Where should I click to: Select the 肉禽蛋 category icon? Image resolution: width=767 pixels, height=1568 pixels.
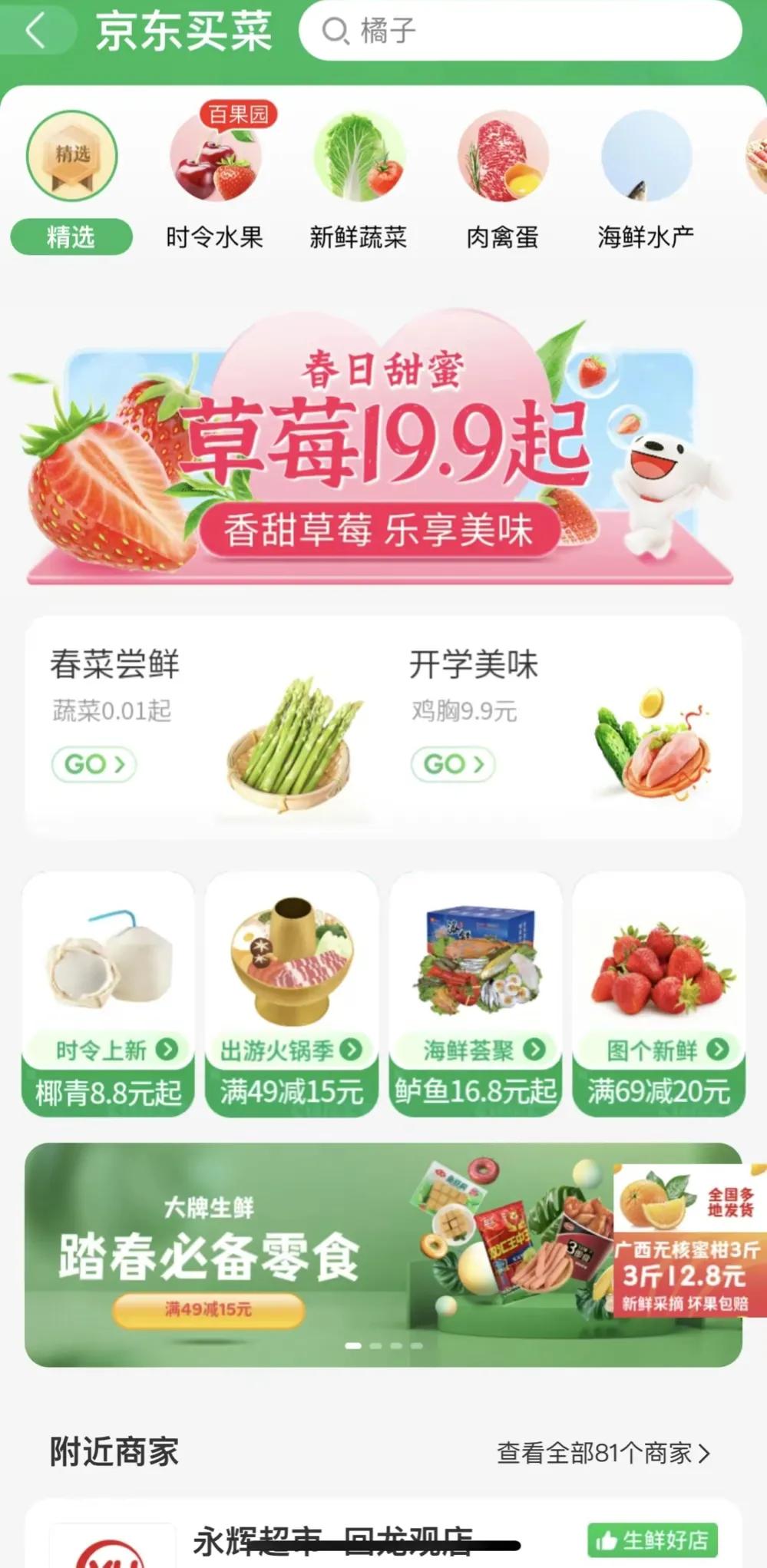pos(503,157)
